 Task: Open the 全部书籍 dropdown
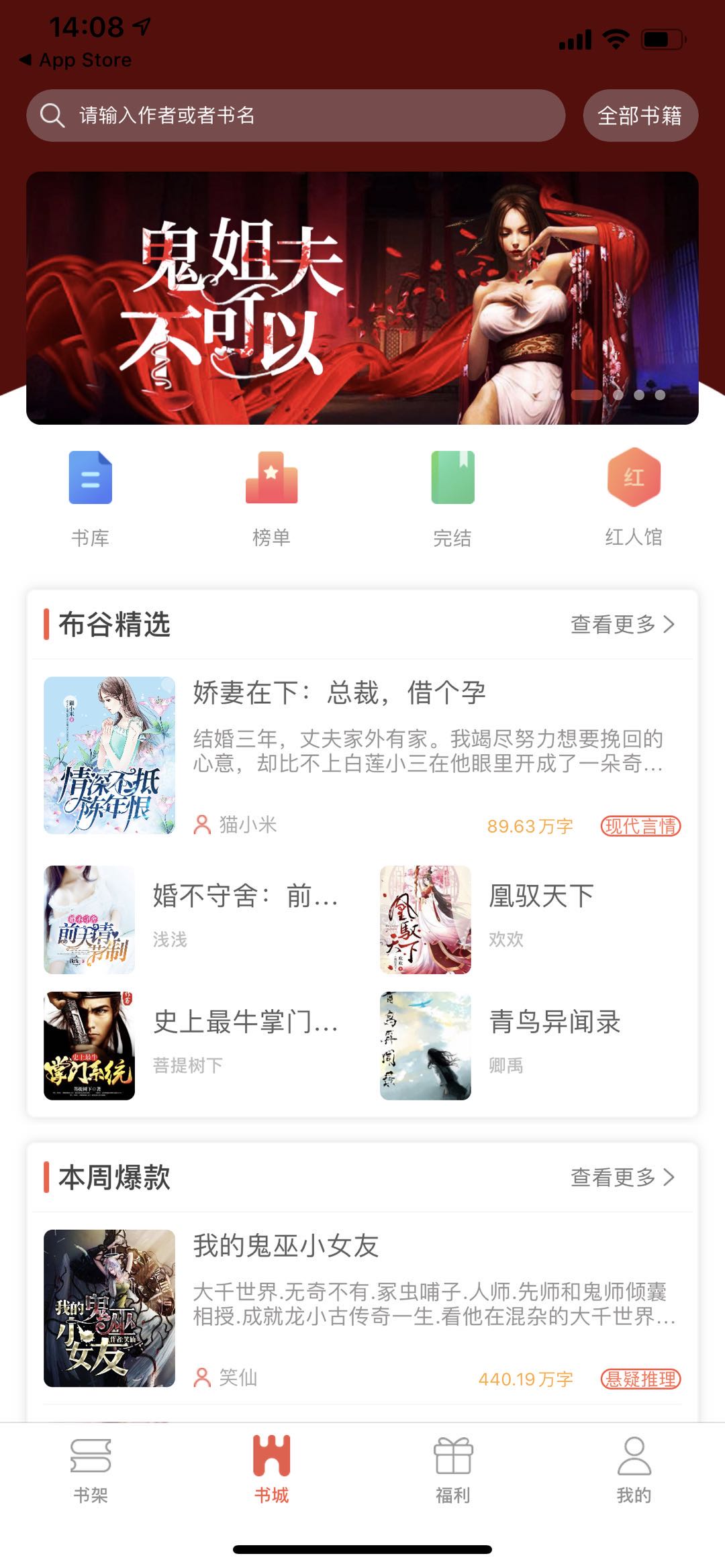[x=640, y=117]
